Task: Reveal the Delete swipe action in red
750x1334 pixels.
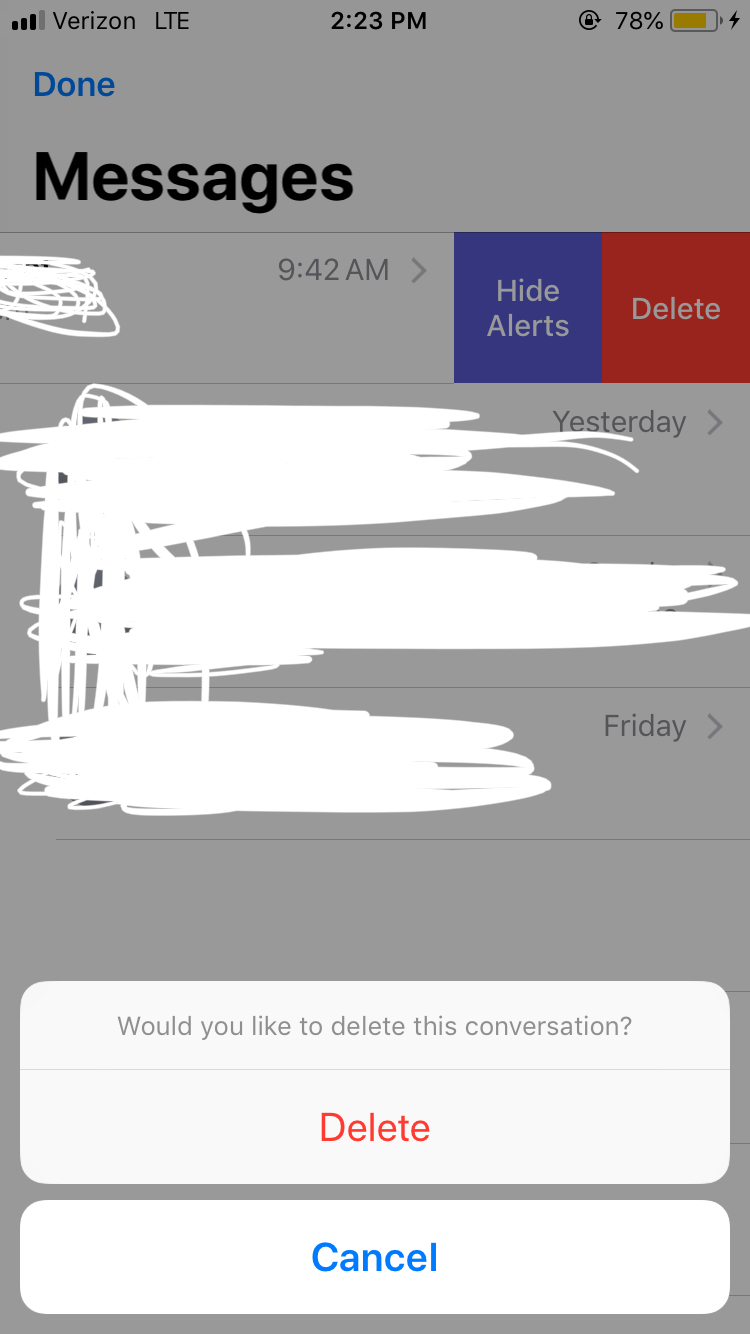Action: coord(675,307)
